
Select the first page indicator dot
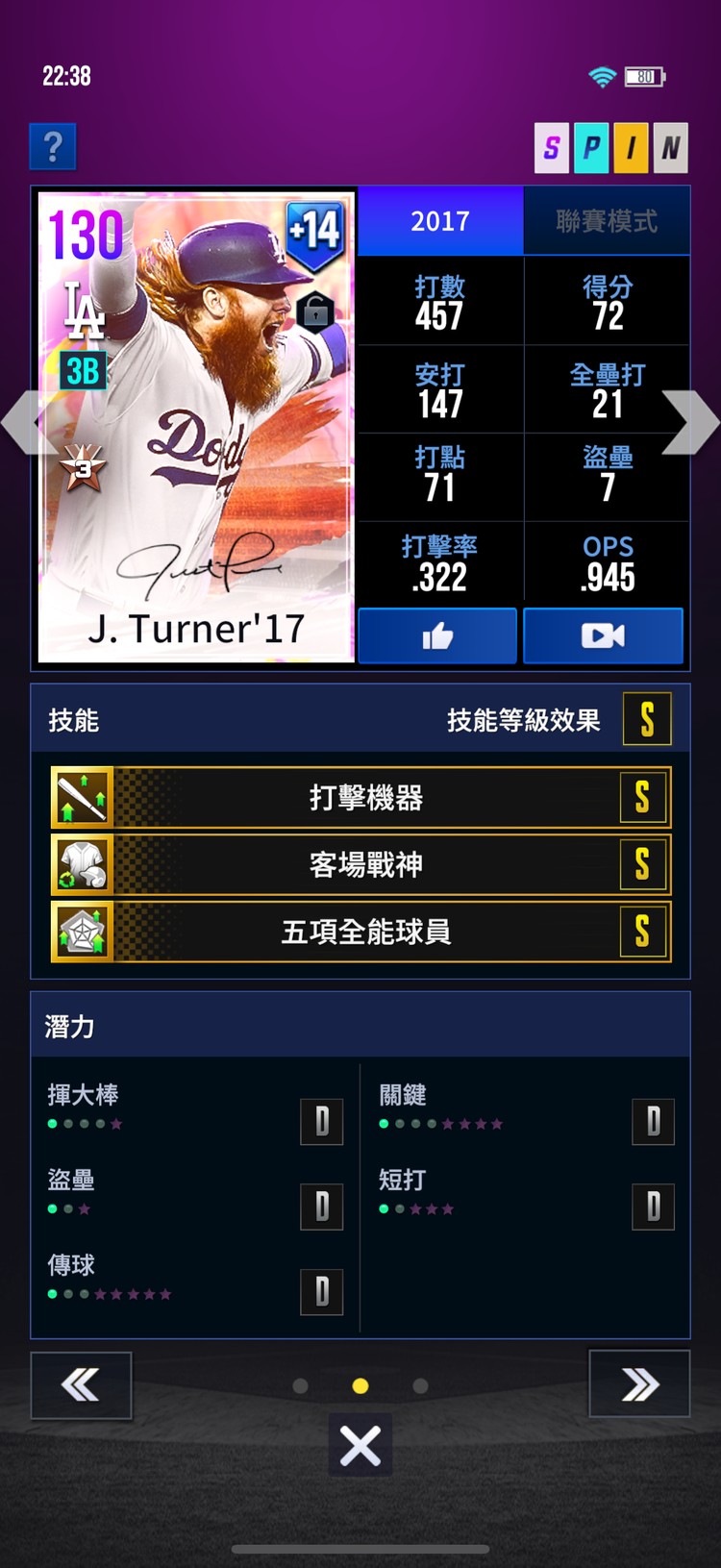[x=300, y=1385]
